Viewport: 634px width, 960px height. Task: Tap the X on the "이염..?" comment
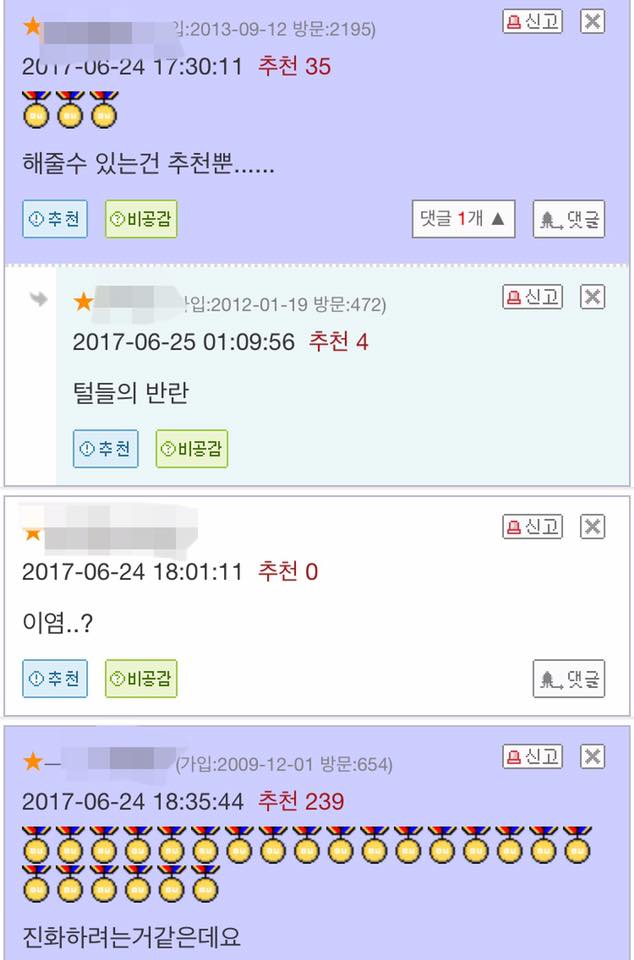(x=592, y=526)
